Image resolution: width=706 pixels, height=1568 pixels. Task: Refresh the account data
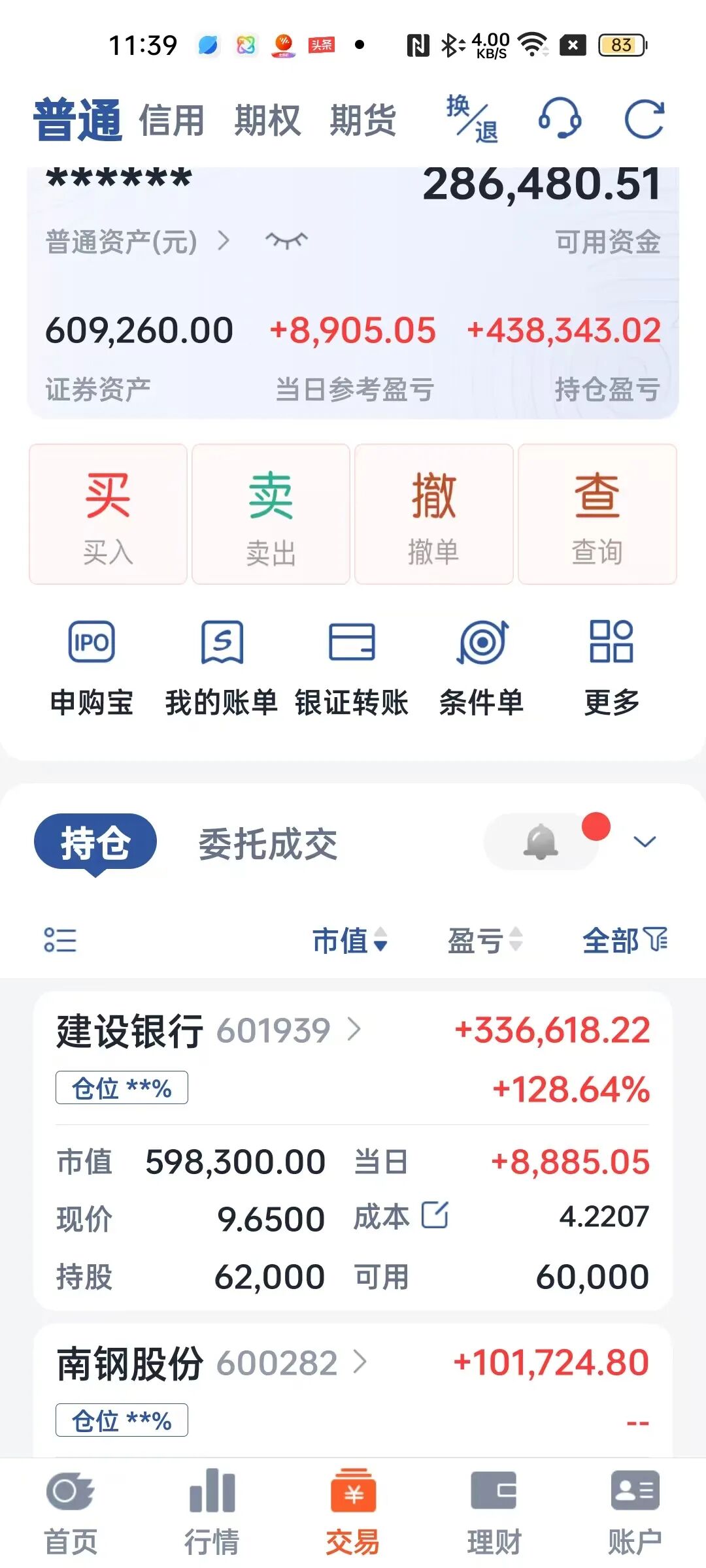[644, 119]
